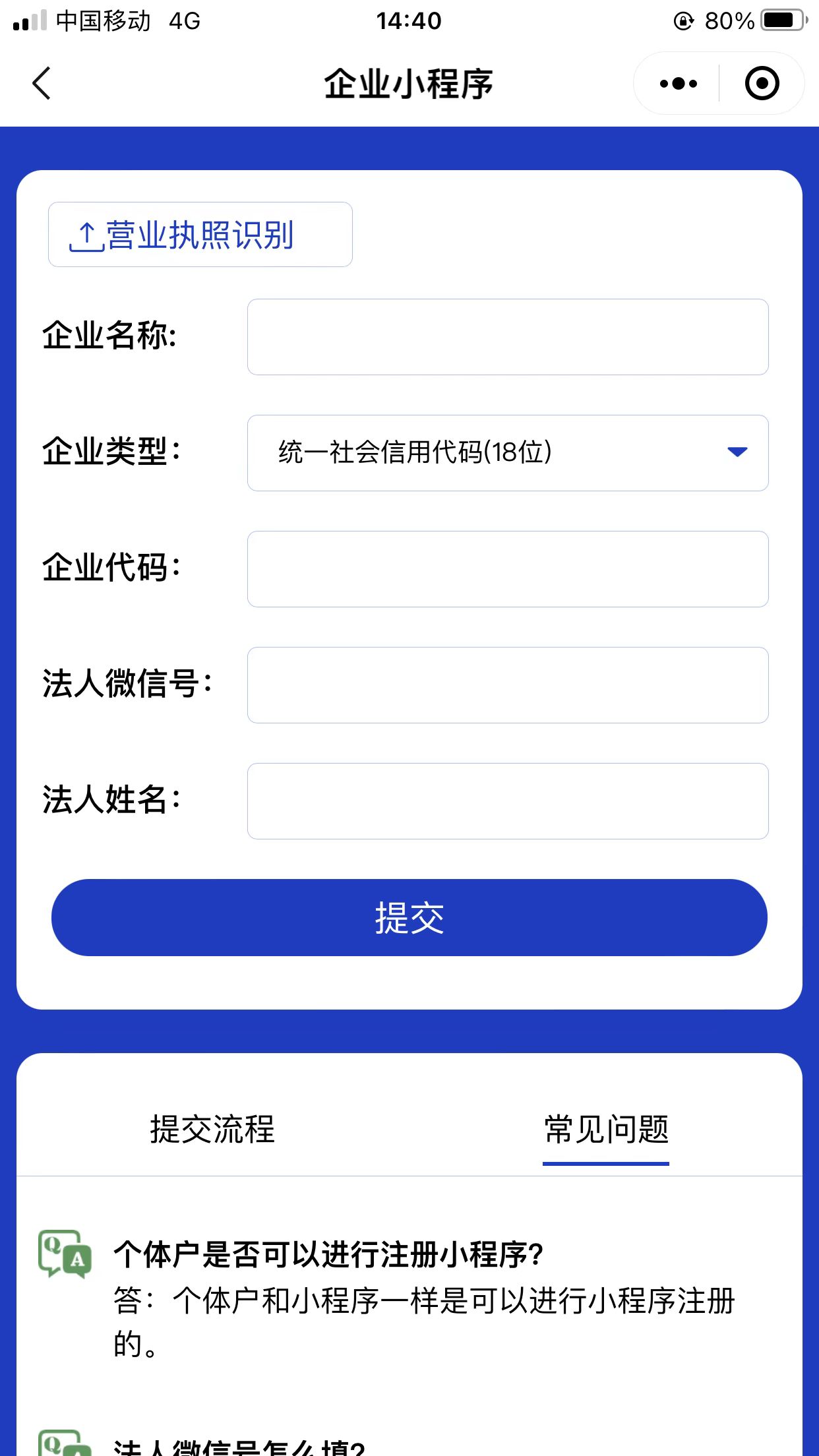The height and width of the screenshot is (1456, 819).
Task: Expand the 企业类型 dropdown
Action: (507, 453)
